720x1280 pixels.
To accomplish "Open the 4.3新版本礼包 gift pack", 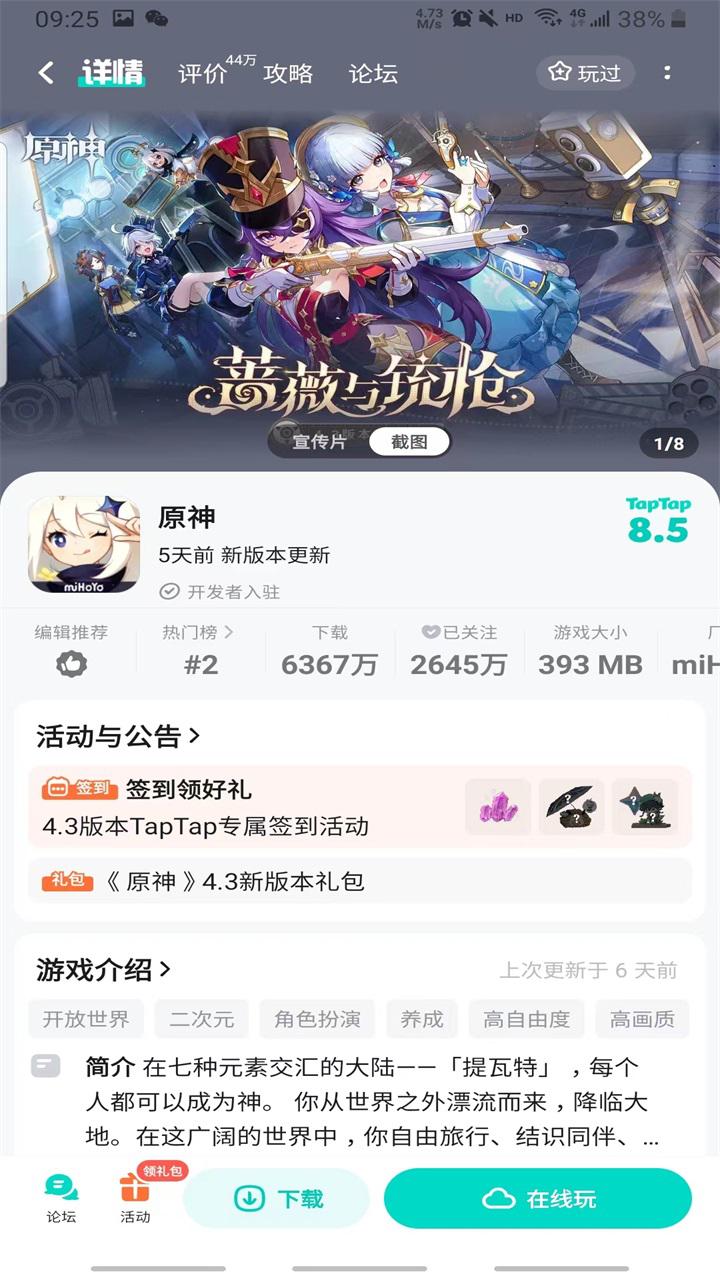I will [360, 881].
